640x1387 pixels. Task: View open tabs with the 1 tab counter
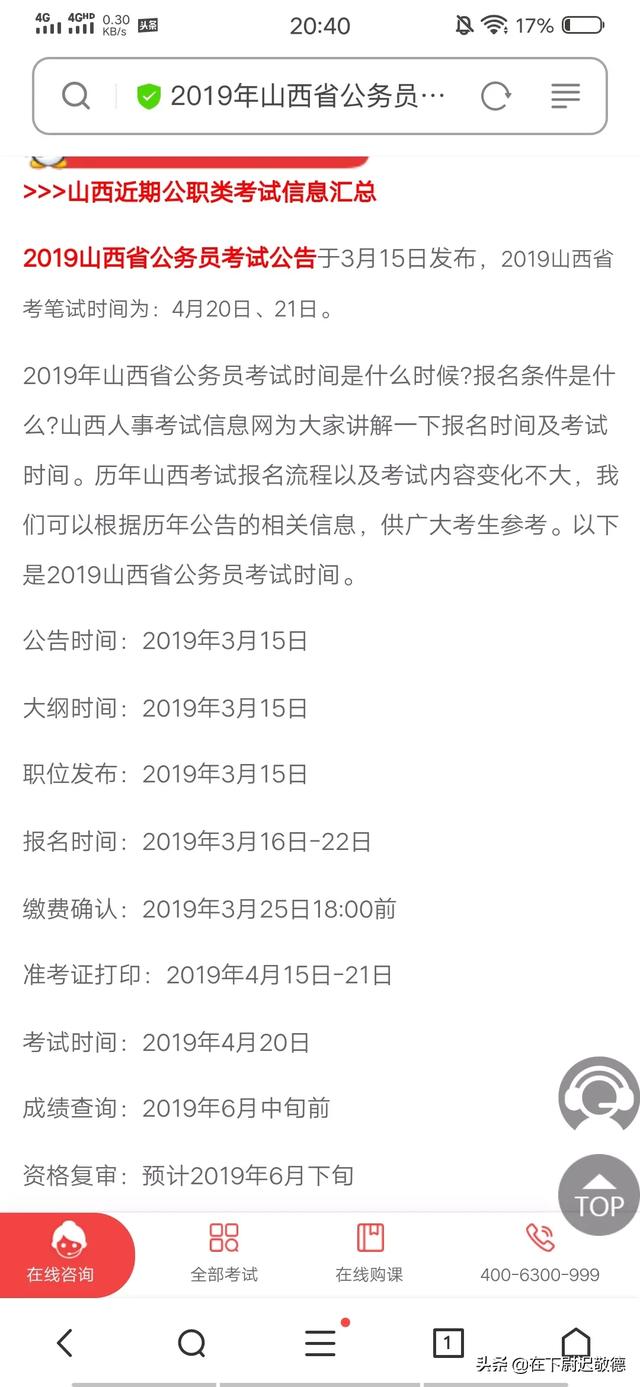(x=448, y=1343)
